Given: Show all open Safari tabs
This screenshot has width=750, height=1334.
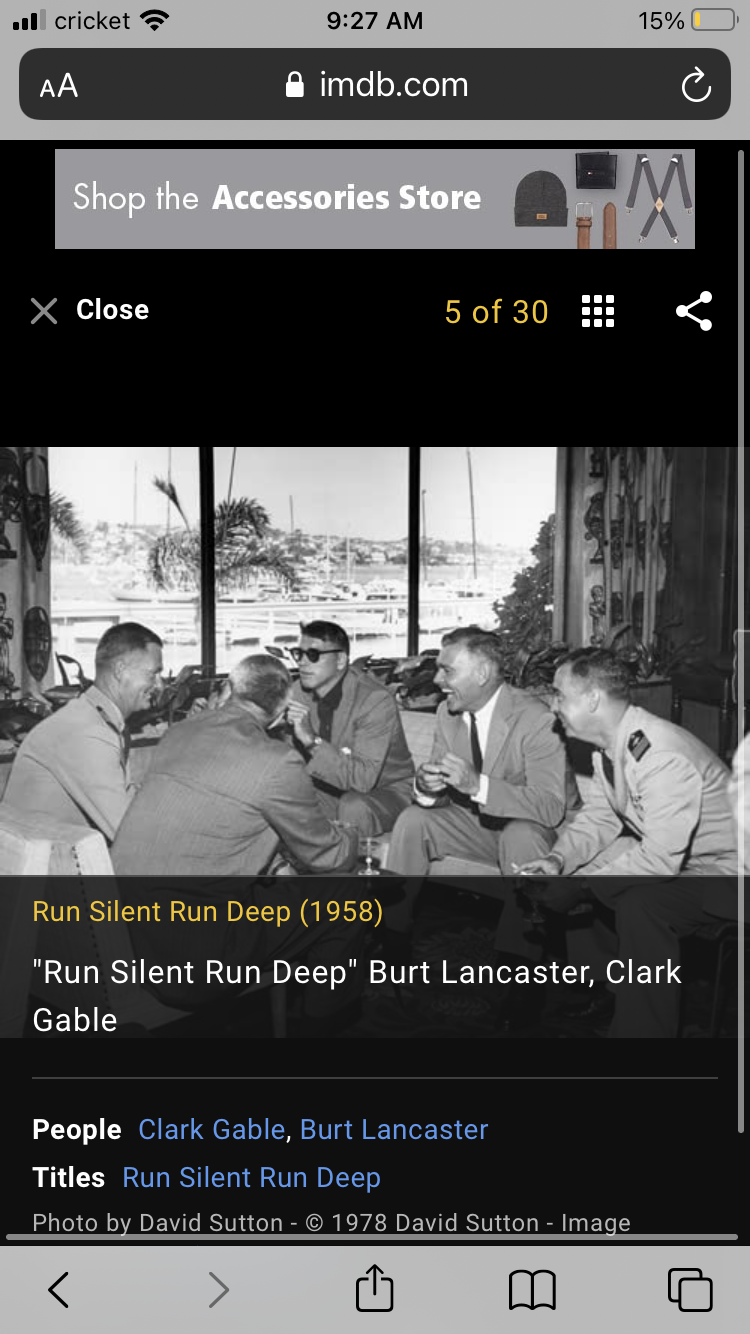Looking at the screenshot, I should (690, 1290).
